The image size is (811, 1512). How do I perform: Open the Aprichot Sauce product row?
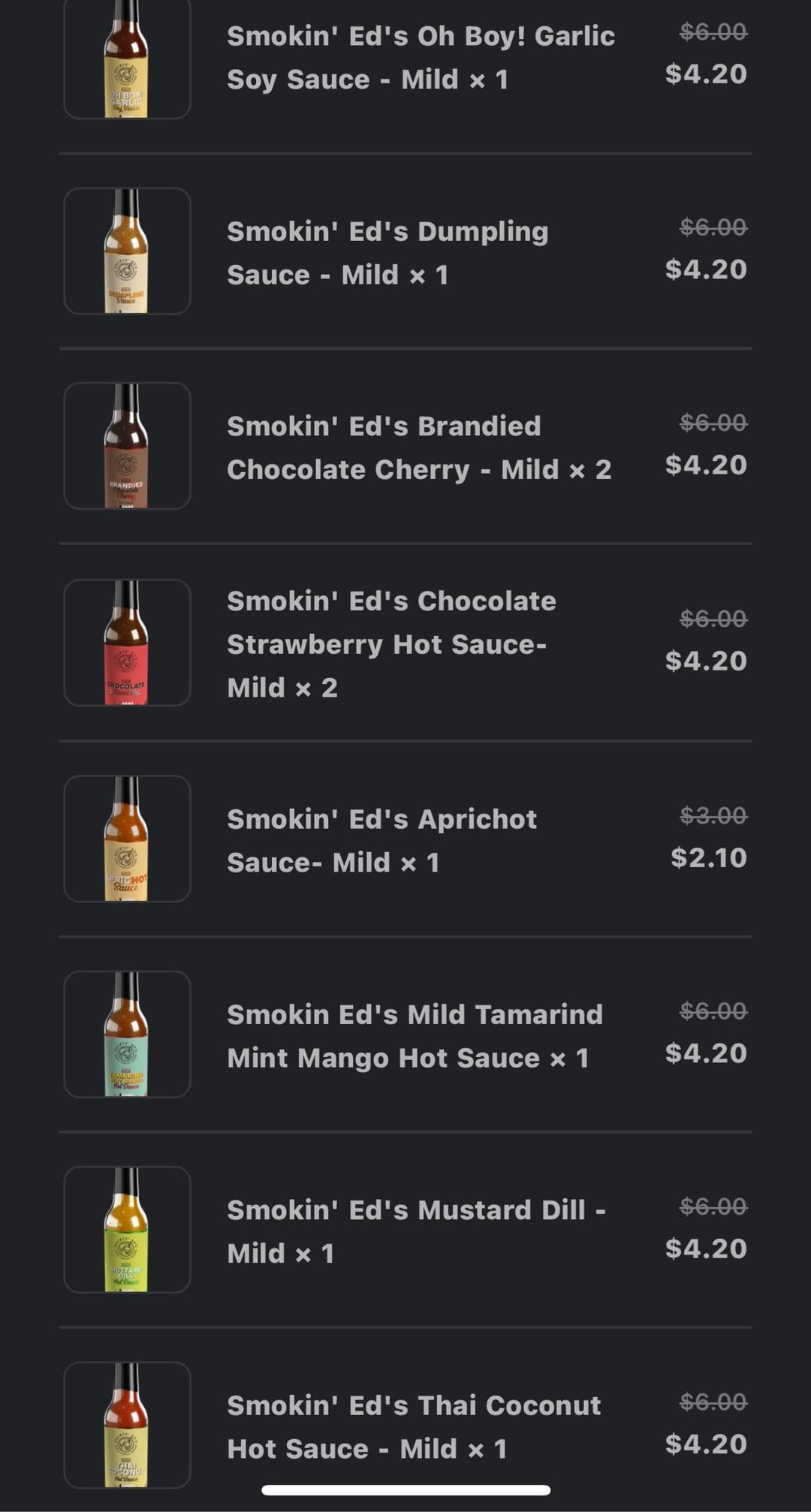click(x=381, y=840)
